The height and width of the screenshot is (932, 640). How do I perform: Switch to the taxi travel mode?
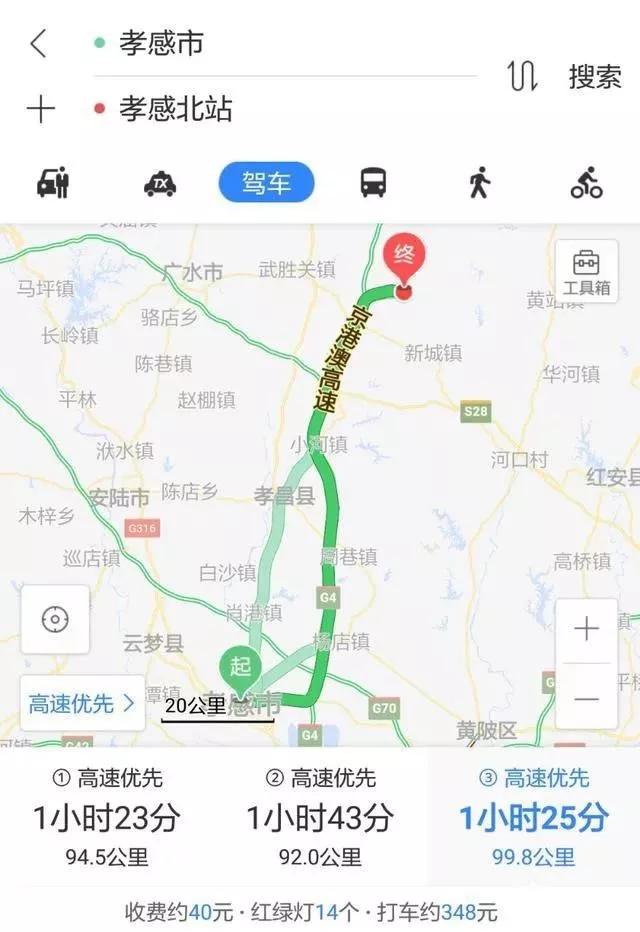[x=160, y=183]
